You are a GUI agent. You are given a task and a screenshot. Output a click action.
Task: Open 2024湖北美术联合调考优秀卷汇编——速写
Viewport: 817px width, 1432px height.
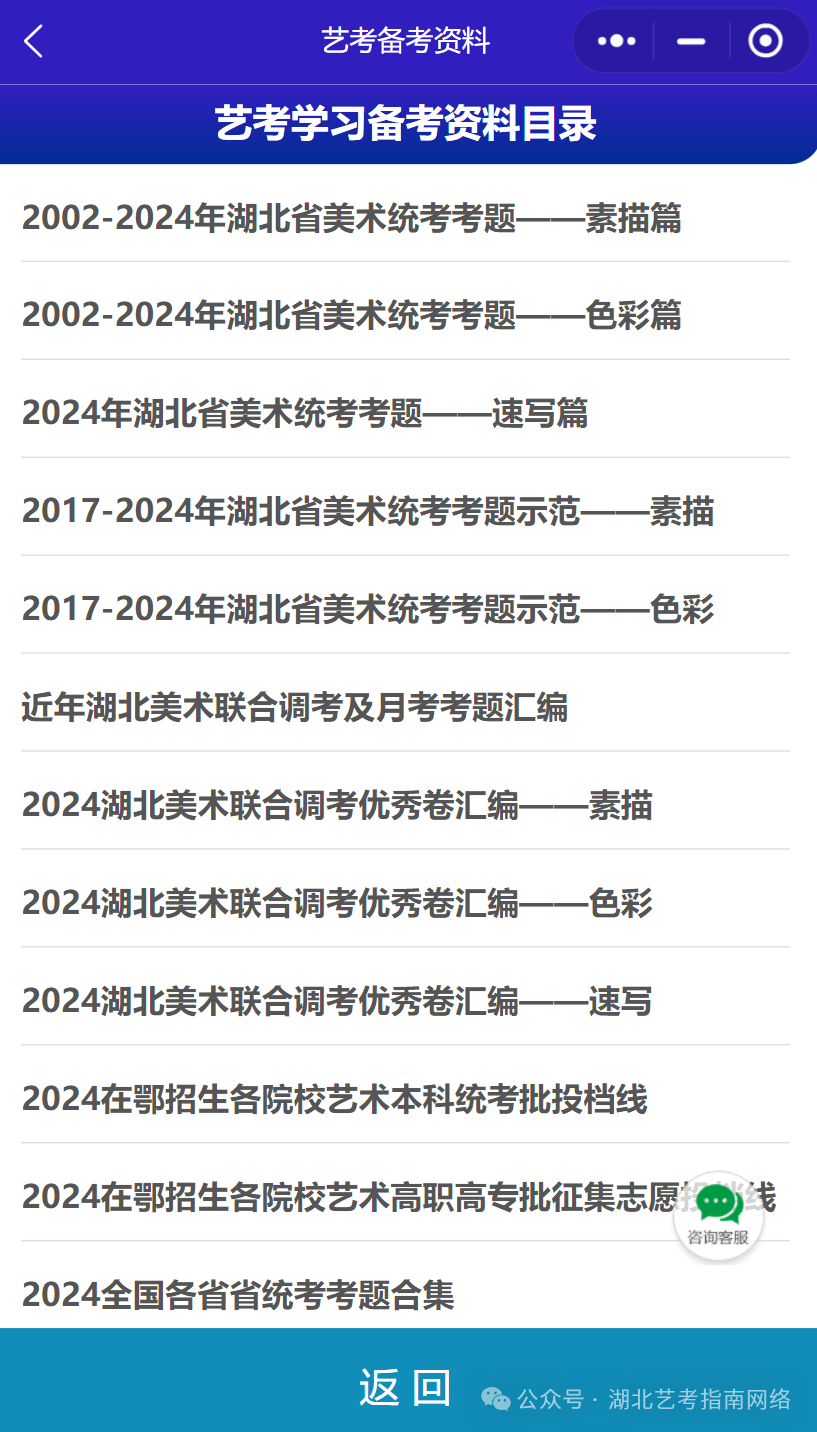click(x=337, y=1002)
